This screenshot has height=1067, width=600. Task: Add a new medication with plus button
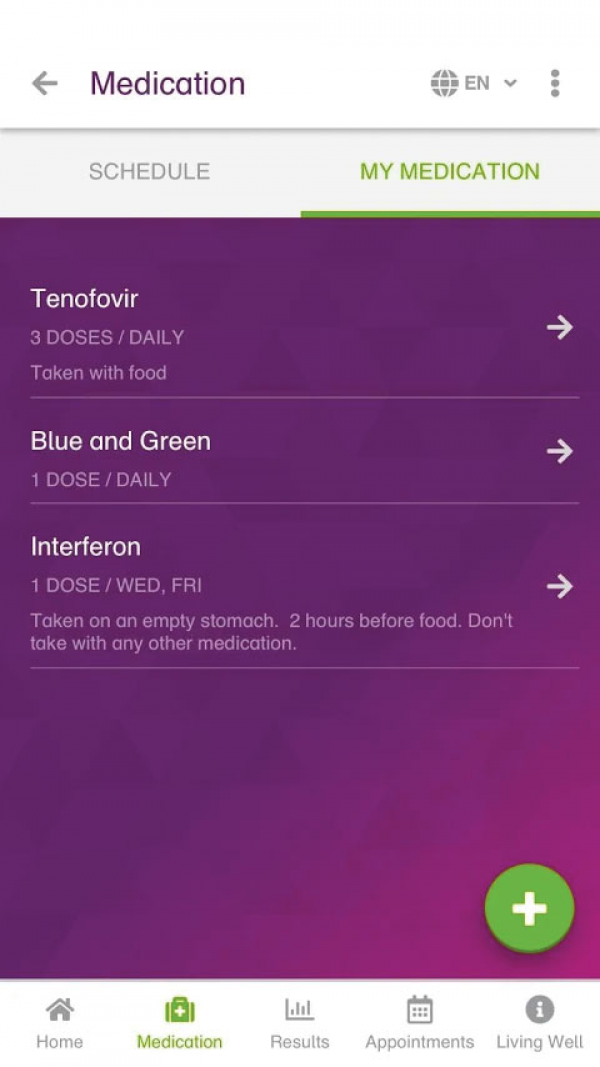(x=529, y=908)
